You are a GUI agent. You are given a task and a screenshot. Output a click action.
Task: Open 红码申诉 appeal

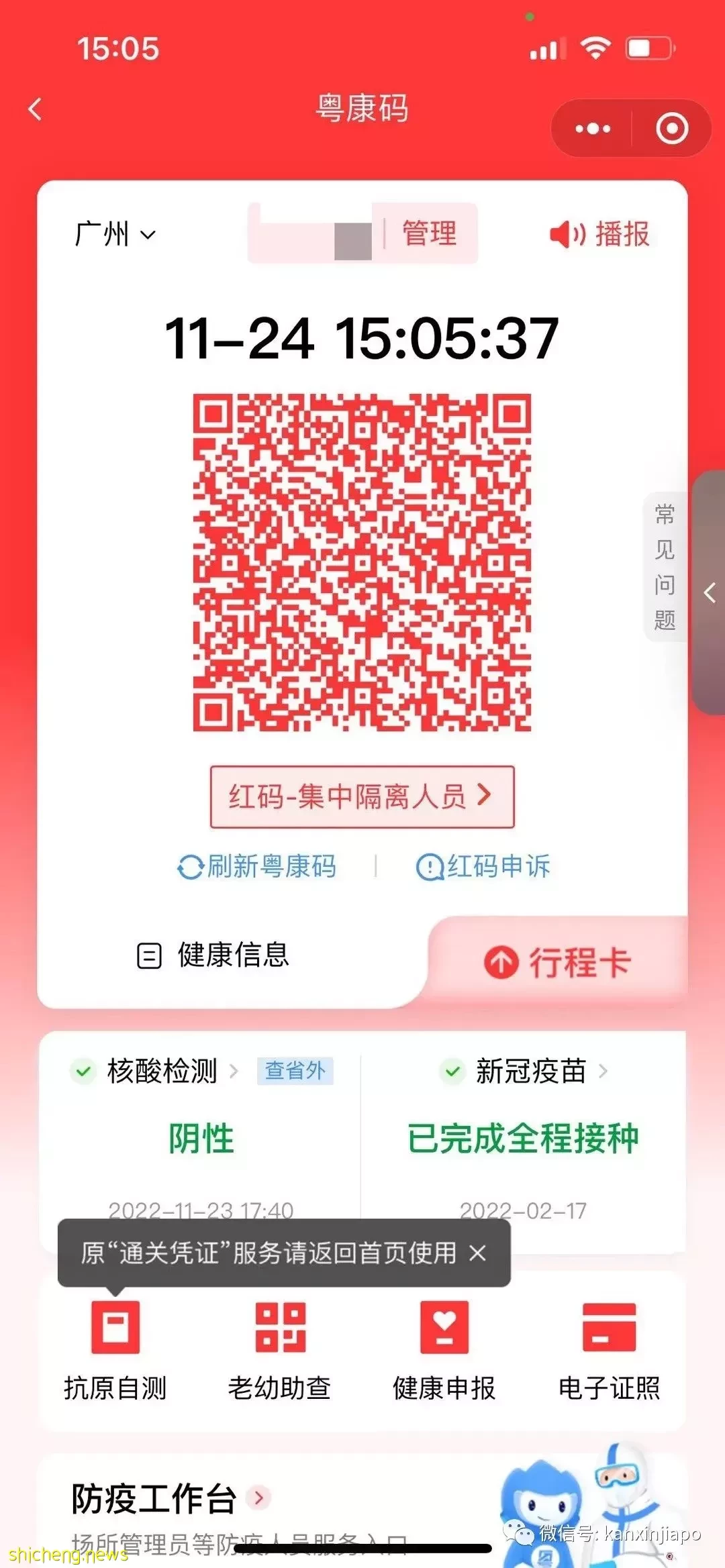point(483,867)
